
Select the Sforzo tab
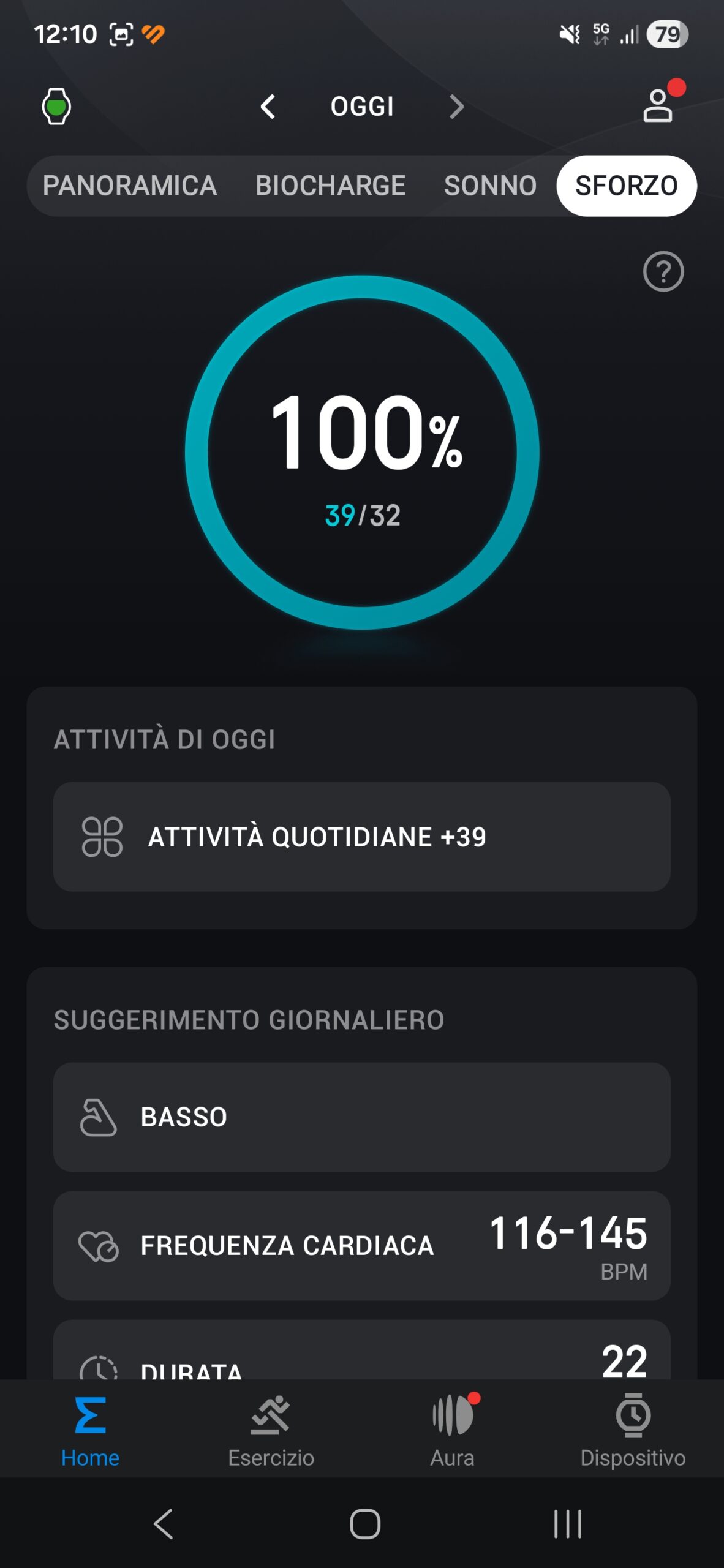click(x=626, y=186)
